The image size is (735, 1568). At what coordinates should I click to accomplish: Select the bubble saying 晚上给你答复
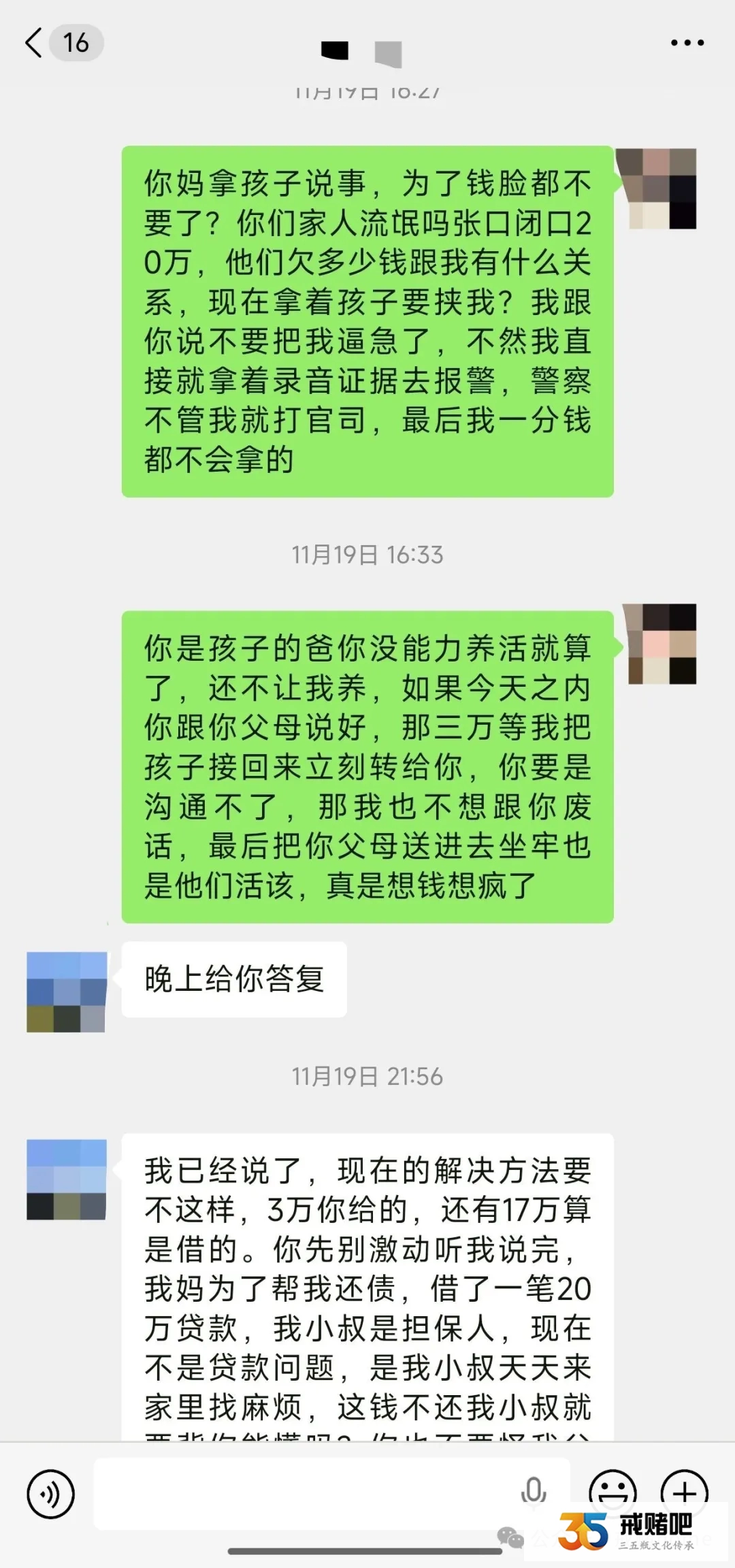pyautogui.click(x=235, y=980)
